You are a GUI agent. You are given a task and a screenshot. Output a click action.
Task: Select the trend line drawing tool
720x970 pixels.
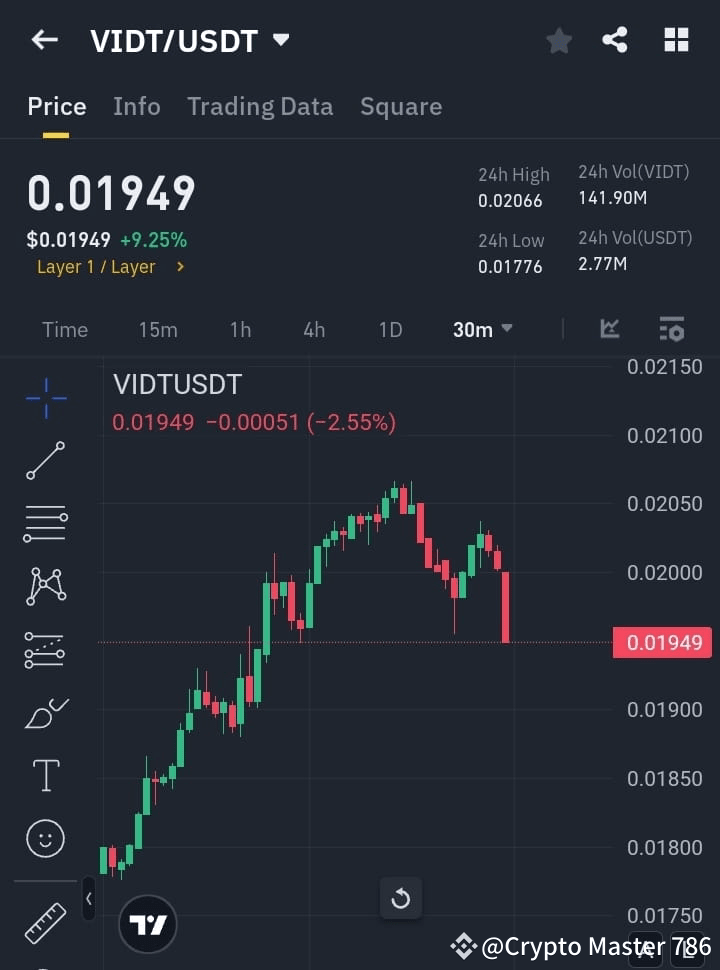click(x=45, y=461)
